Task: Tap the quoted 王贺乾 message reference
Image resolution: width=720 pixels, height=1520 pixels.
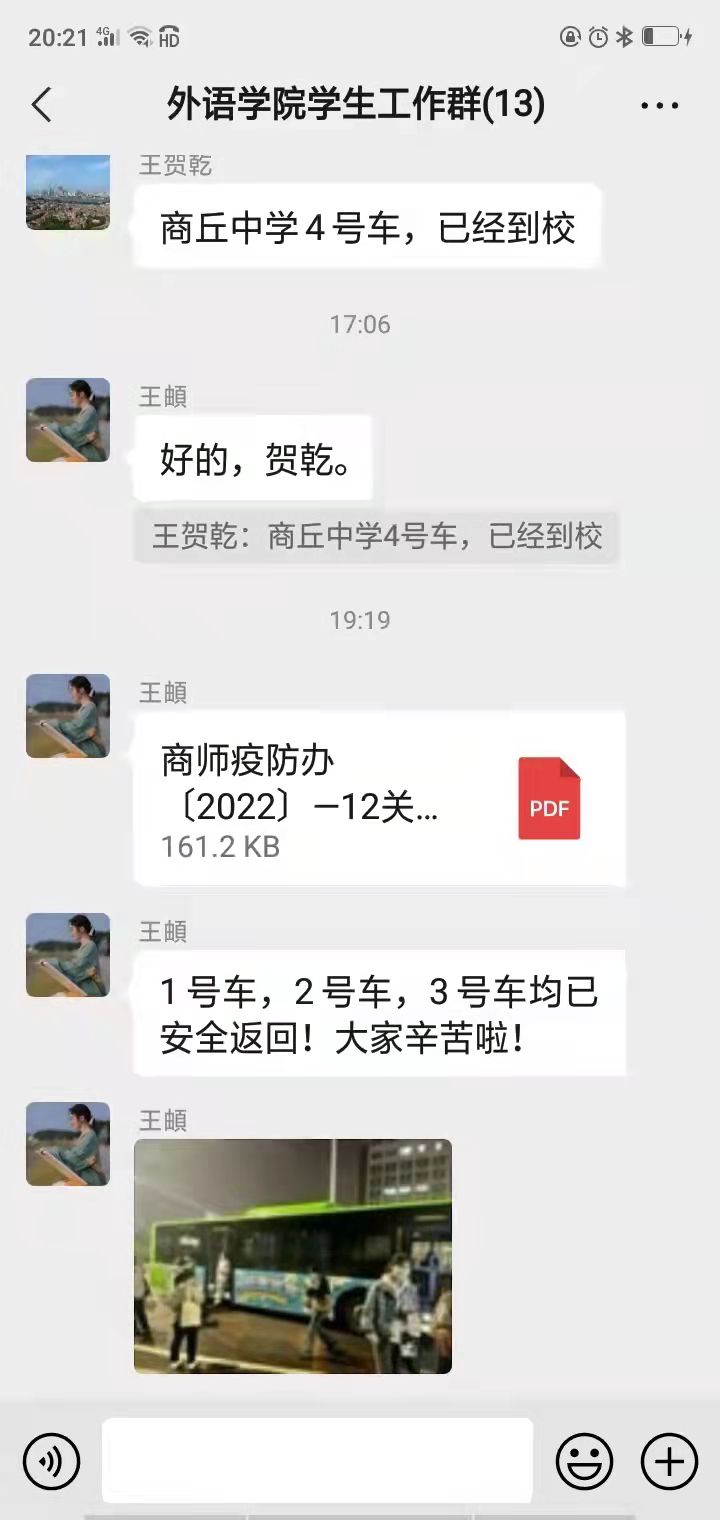Action: (x=377, y=537)
